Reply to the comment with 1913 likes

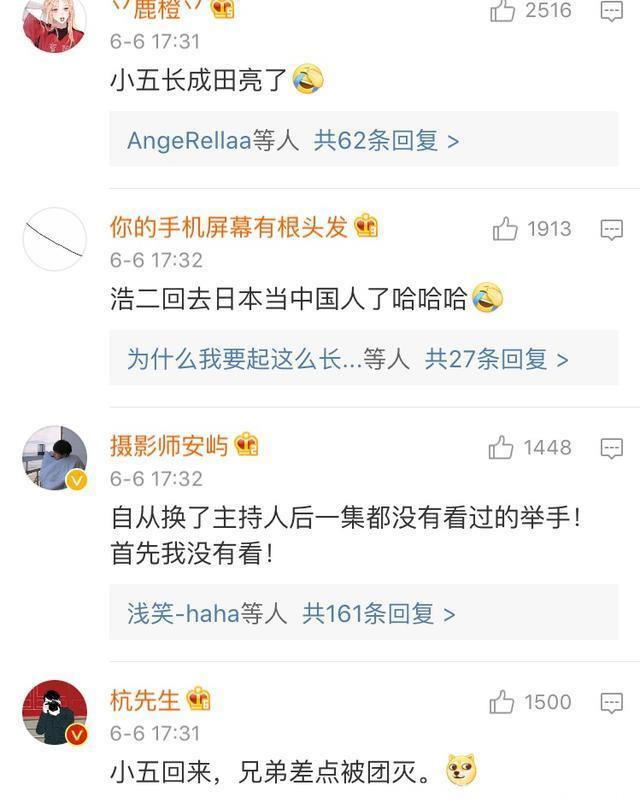(612, 230)
